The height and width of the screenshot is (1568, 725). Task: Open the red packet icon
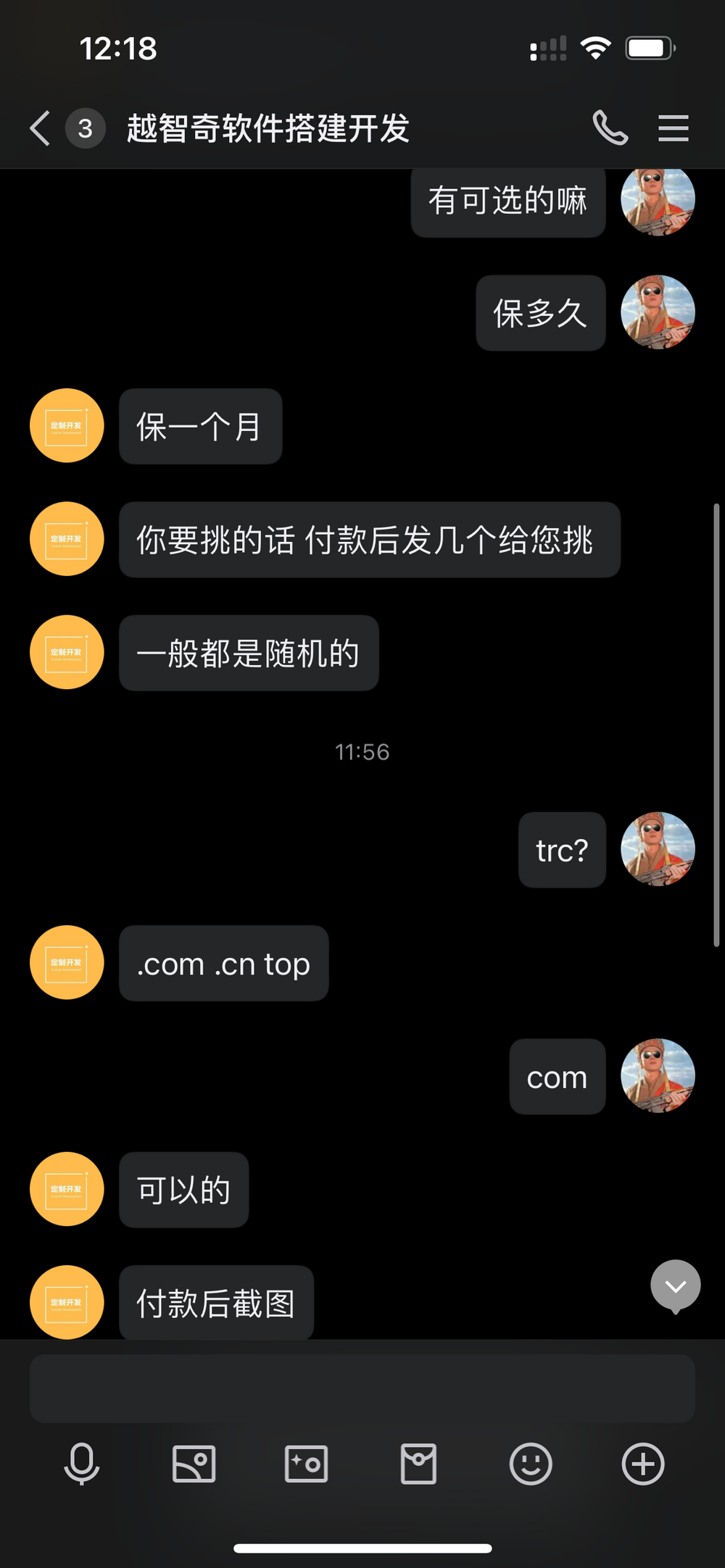click(x=418, y=1464)
